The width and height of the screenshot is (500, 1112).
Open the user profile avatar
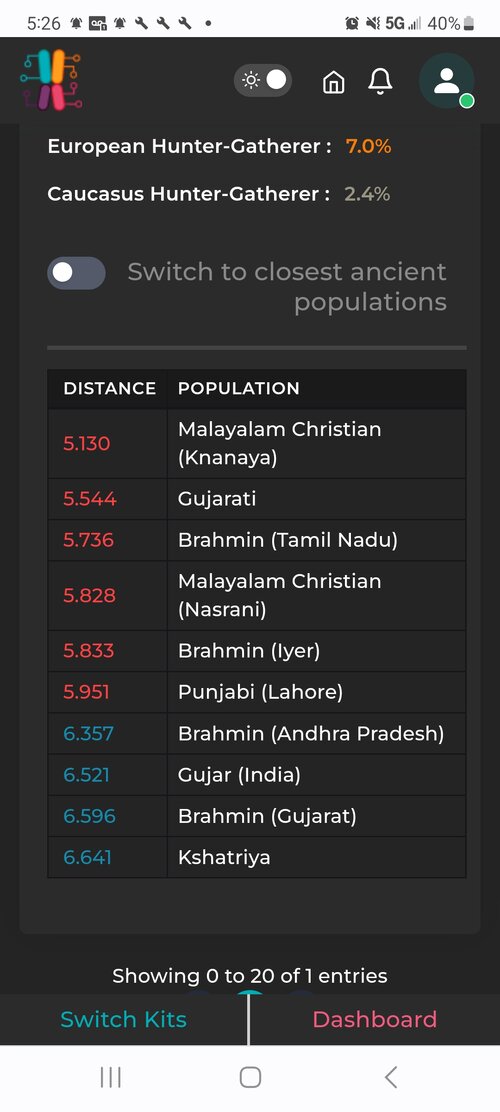(x=447, y=81)
